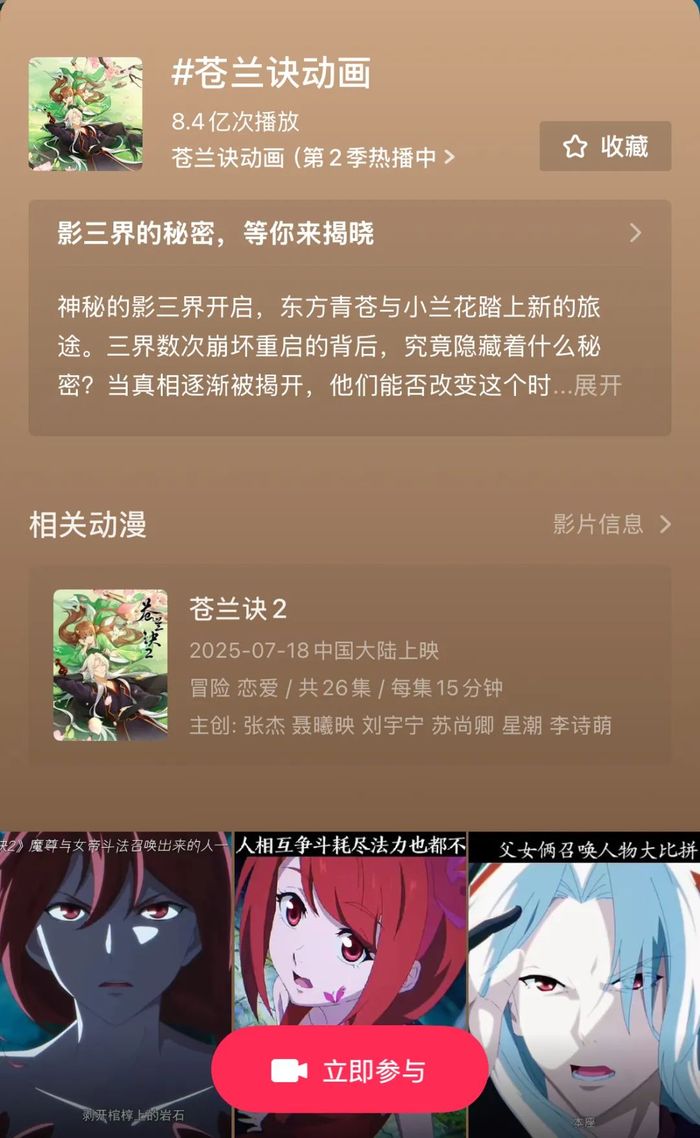Open 苍兰诀动画 第2季热播中 link
700x1138 pixels.
click(313, 157)
